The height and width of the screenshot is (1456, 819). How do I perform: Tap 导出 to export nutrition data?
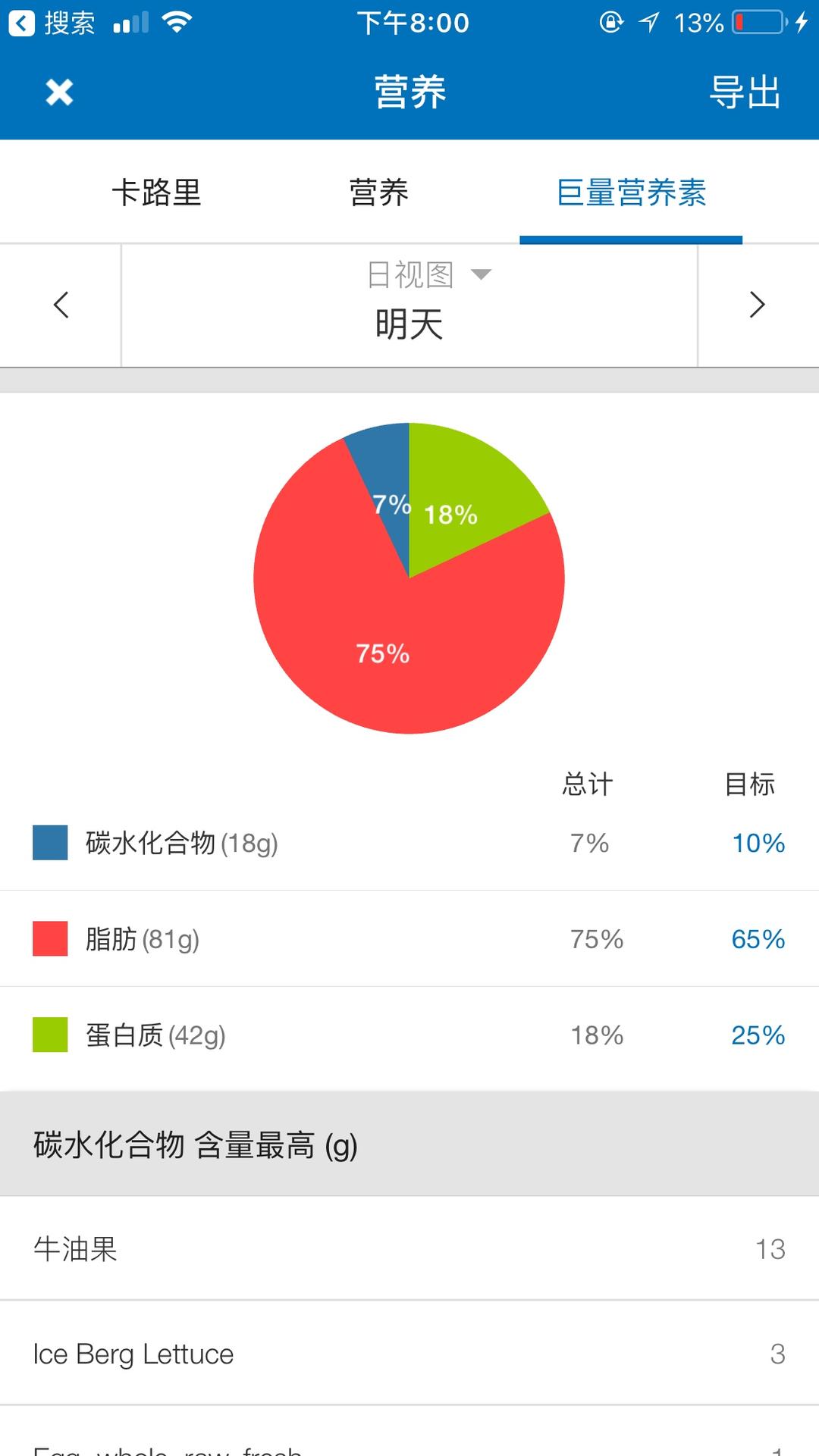pyautogui.click(x=746, y=92)
